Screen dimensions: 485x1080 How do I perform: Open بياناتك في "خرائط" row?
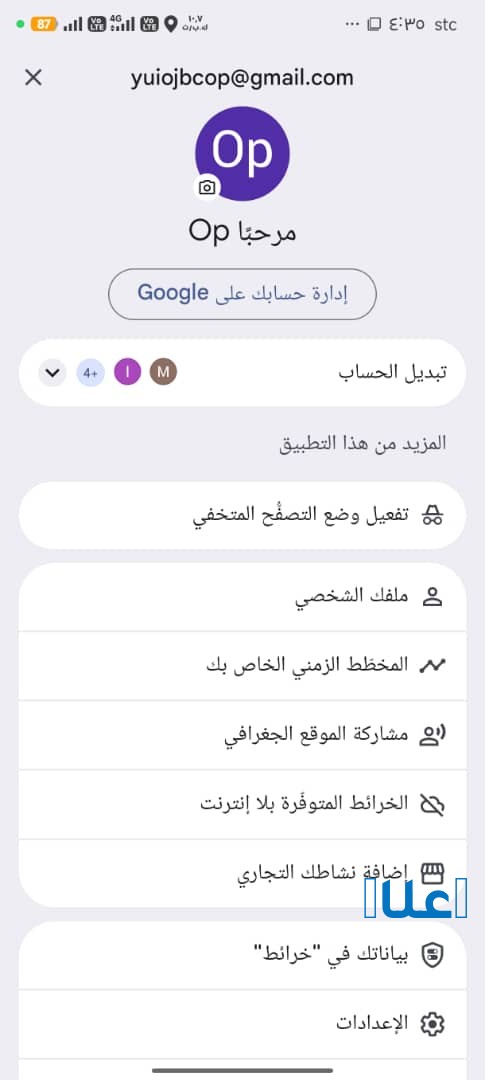click(242, 955)
